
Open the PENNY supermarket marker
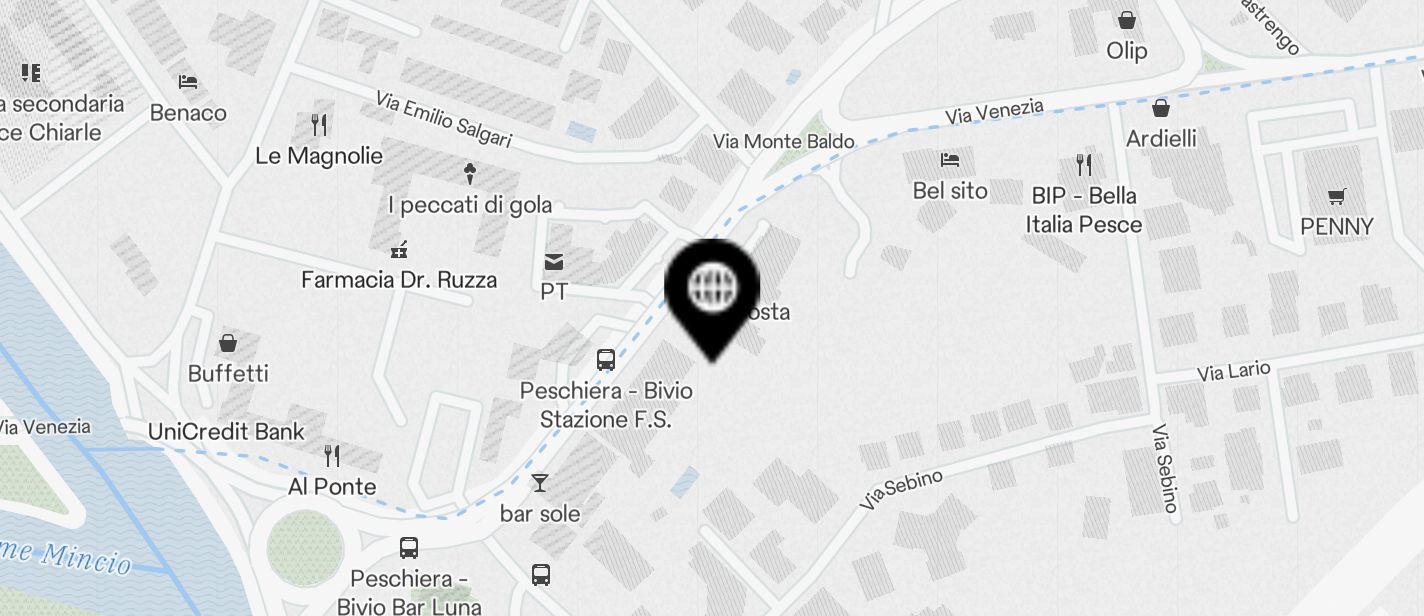pyautogui.click(x=1336, y=197)
